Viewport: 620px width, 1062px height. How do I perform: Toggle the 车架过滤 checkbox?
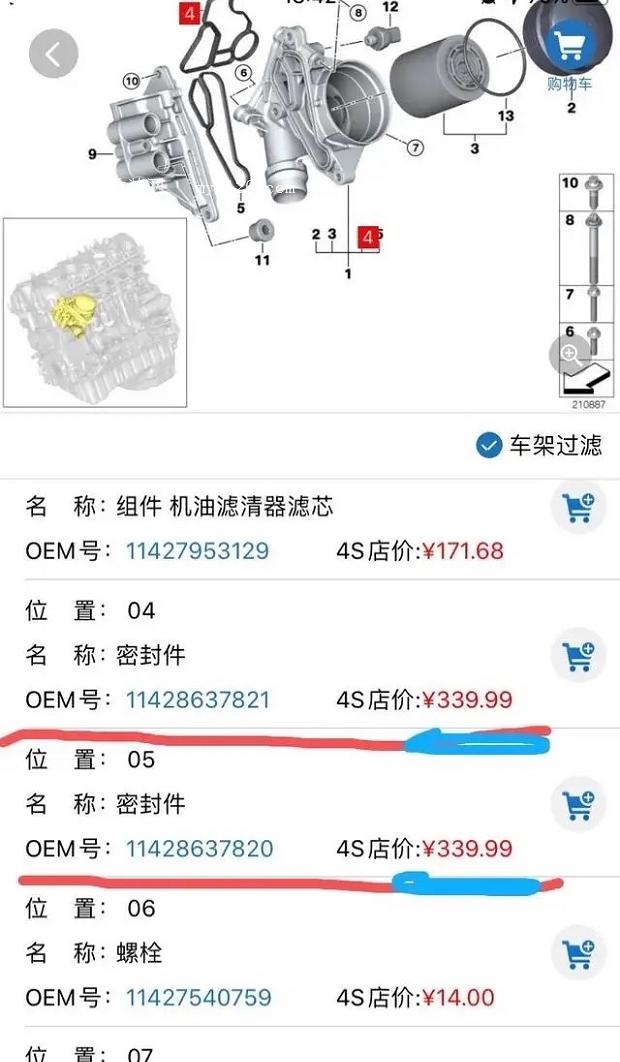pyautogui.click(x=489, y=445)
